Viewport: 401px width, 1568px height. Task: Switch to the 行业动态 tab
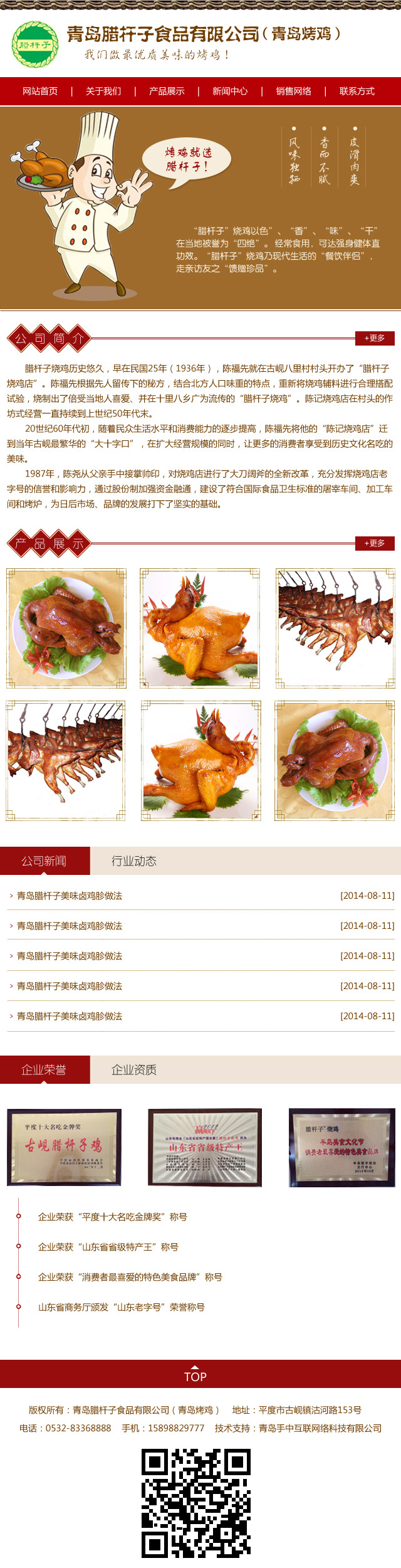pos(134,861)
